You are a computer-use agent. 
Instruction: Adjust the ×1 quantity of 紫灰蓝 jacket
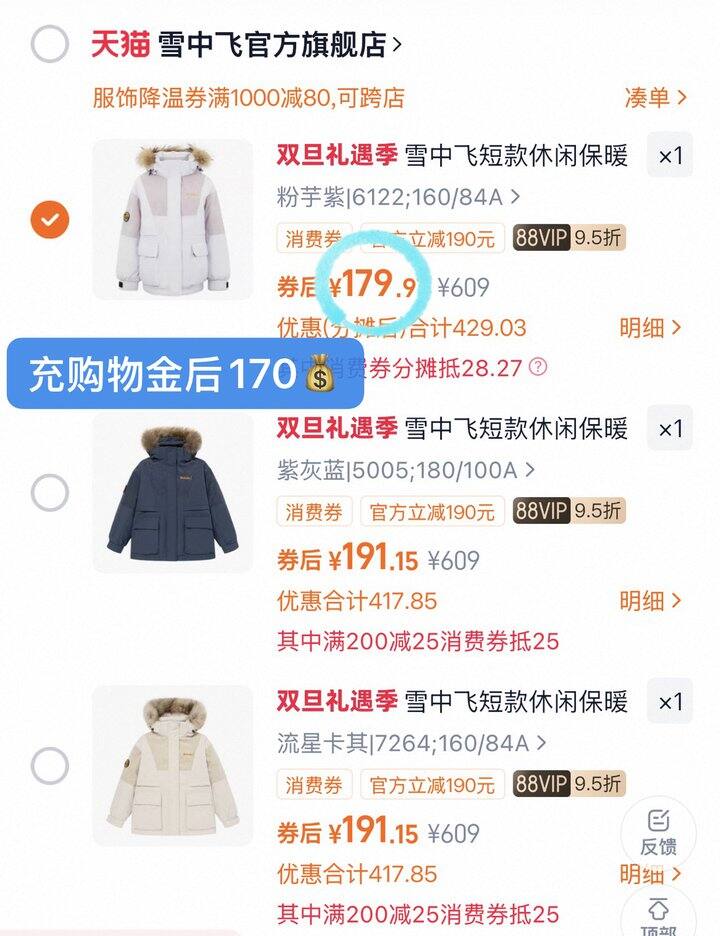[670, 429]
